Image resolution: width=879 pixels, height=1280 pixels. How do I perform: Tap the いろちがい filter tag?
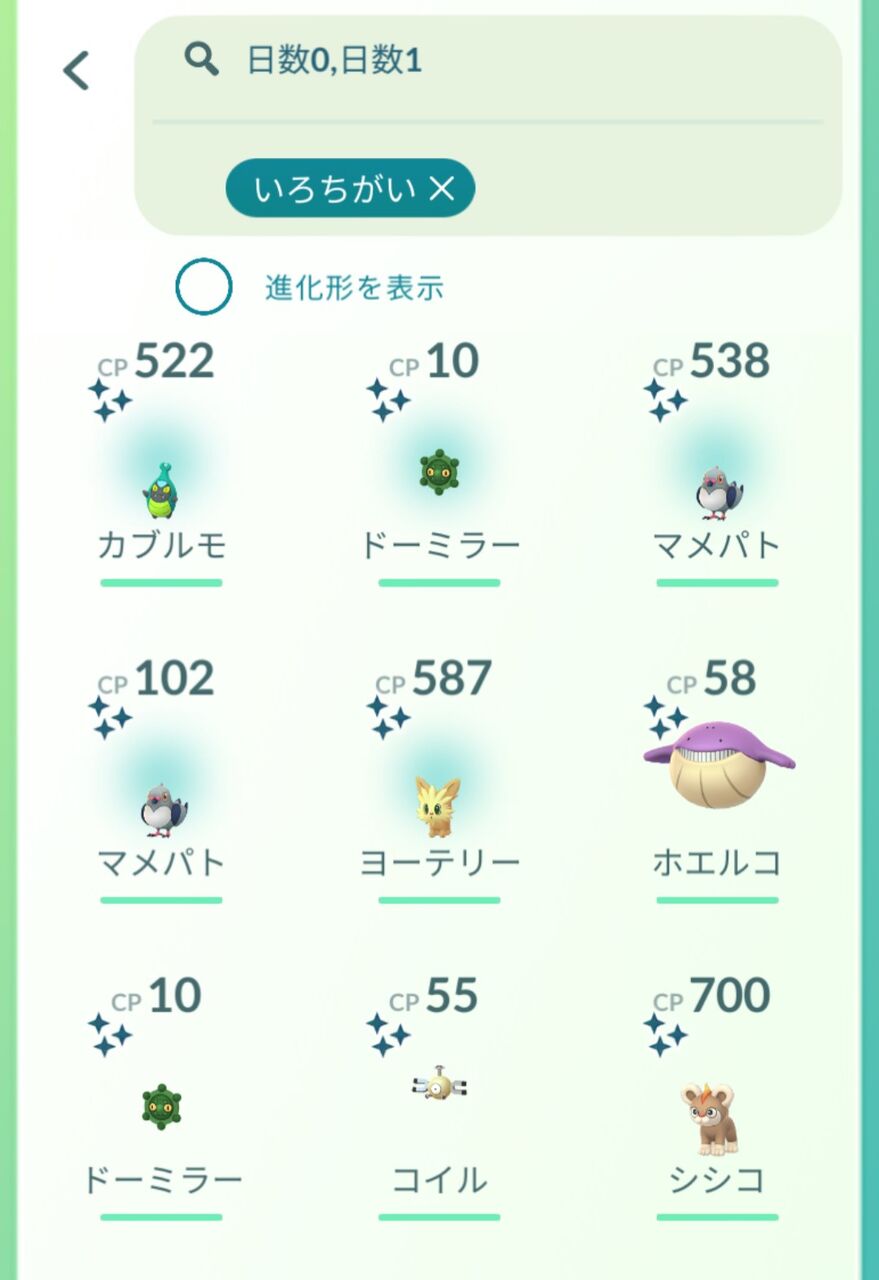(330, 187)
